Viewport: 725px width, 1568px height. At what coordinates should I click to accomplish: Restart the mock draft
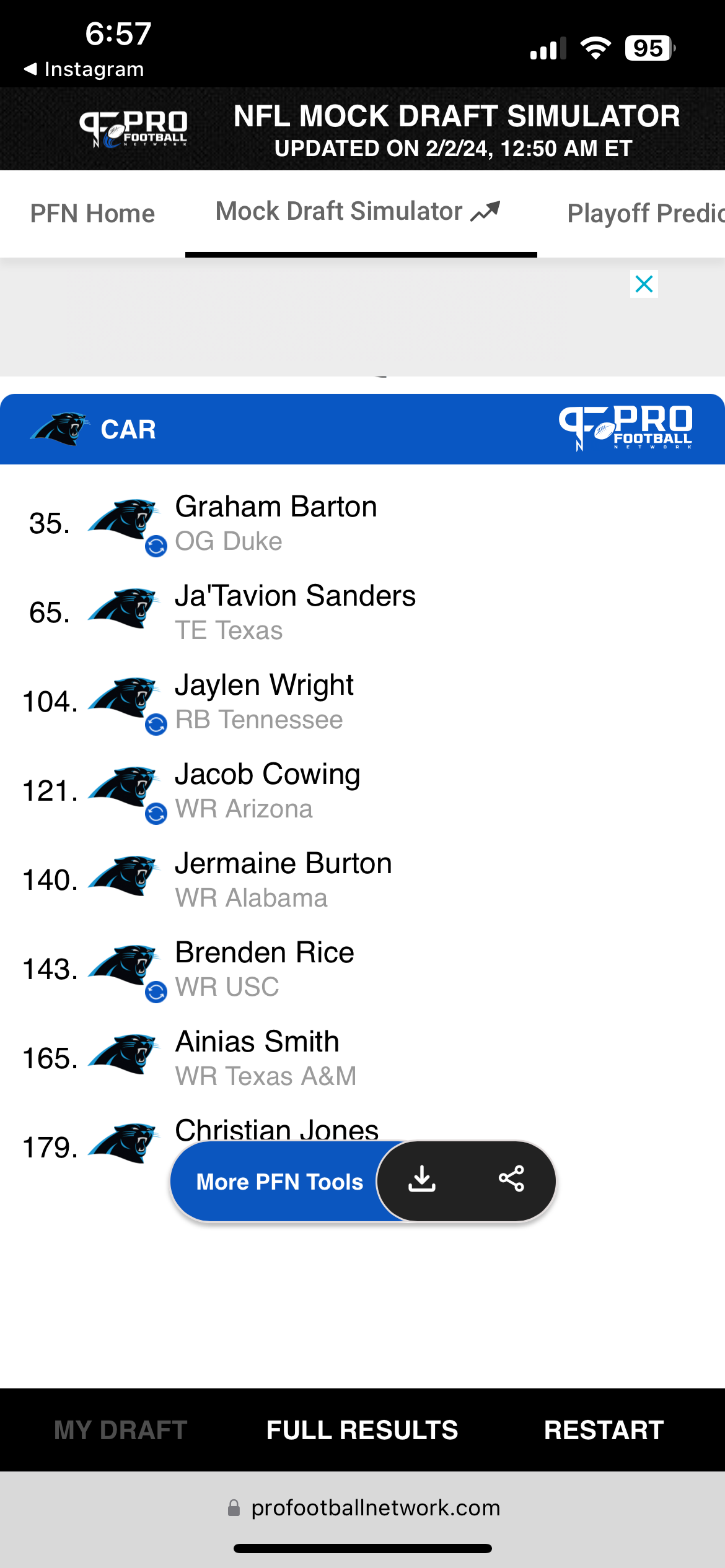pyautogui.click(x=604, y=1431)
